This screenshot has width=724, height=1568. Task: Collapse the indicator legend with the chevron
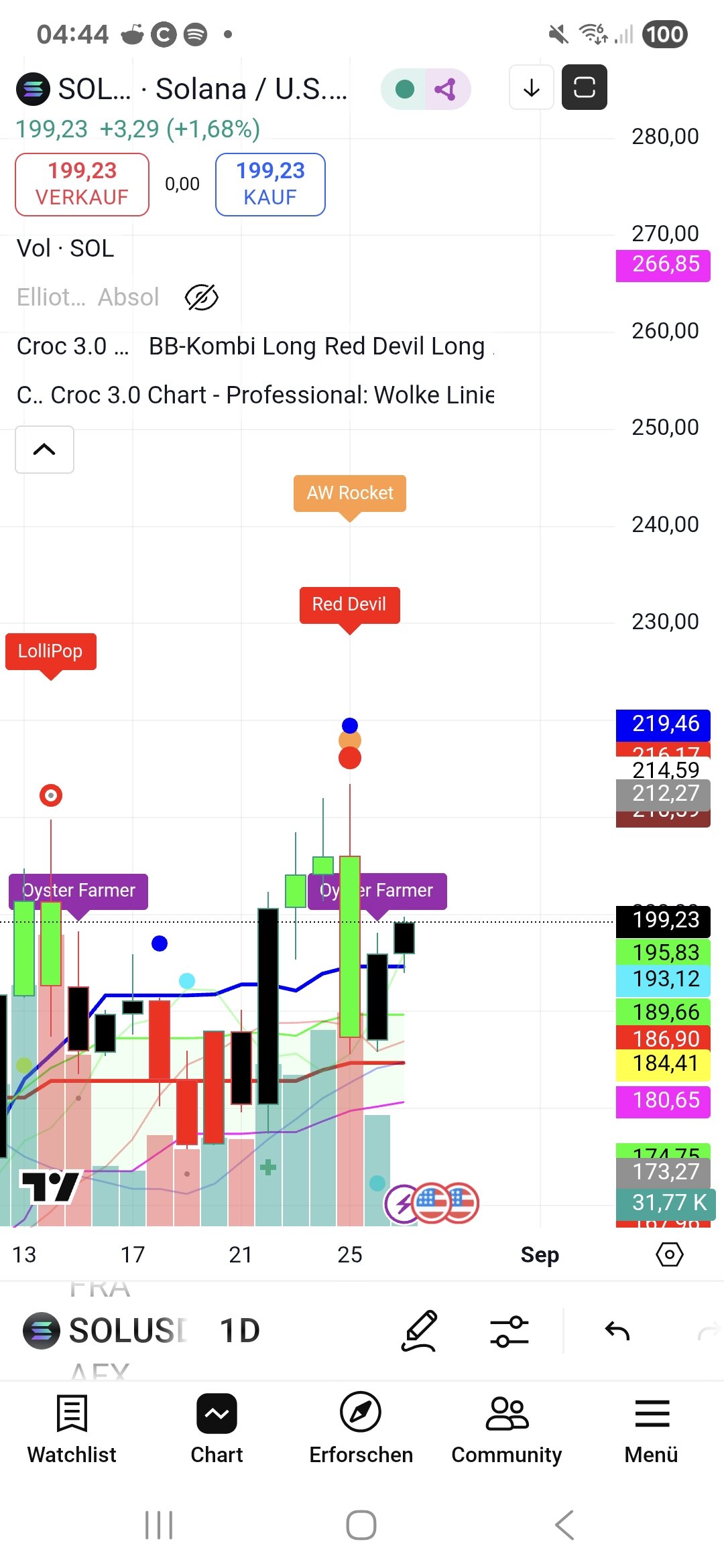(44, 450)
